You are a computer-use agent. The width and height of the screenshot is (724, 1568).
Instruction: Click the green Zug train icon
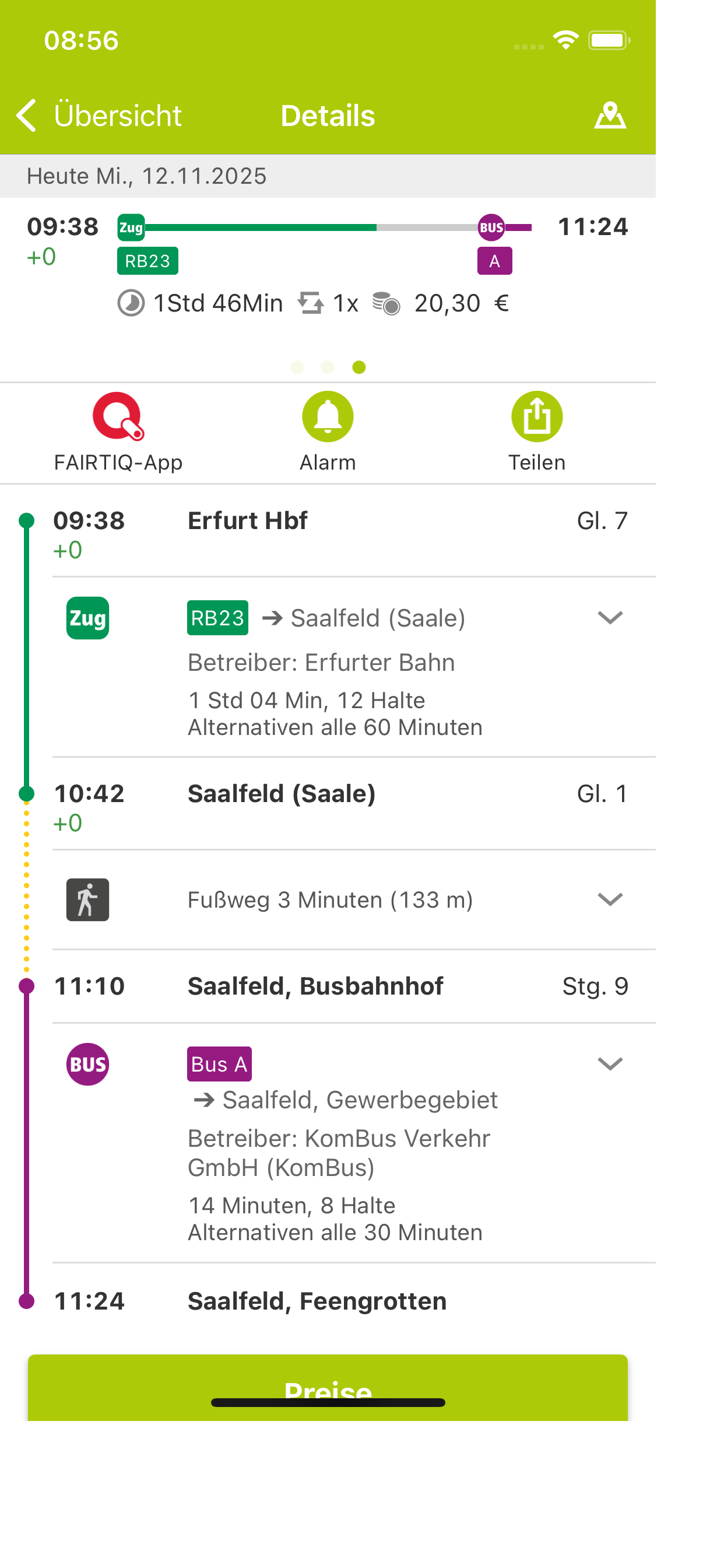click(x=87, y=618)
